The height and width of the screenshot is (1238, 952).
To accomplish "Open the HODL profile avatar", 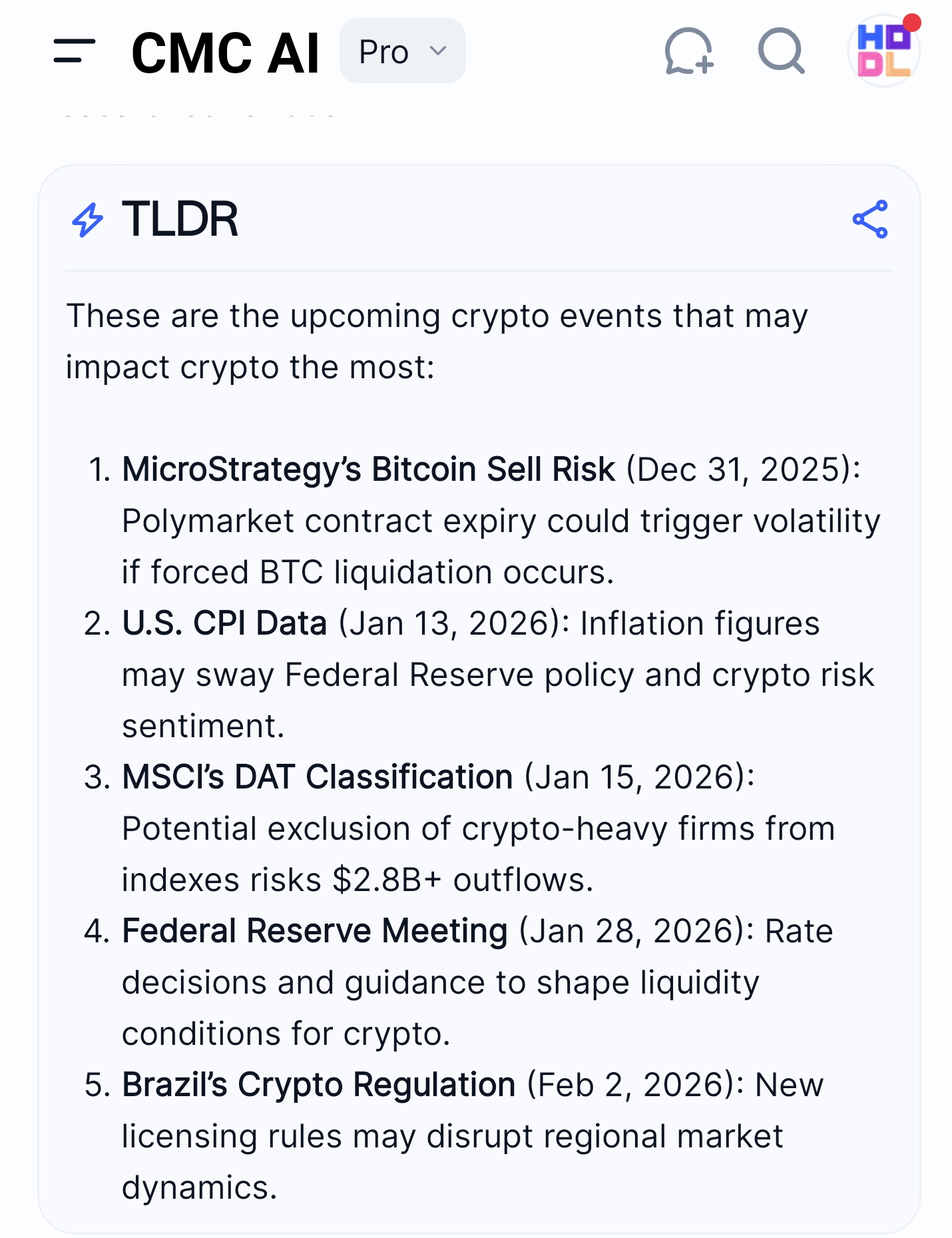I will pyautogui.click(x=883, y=51).
